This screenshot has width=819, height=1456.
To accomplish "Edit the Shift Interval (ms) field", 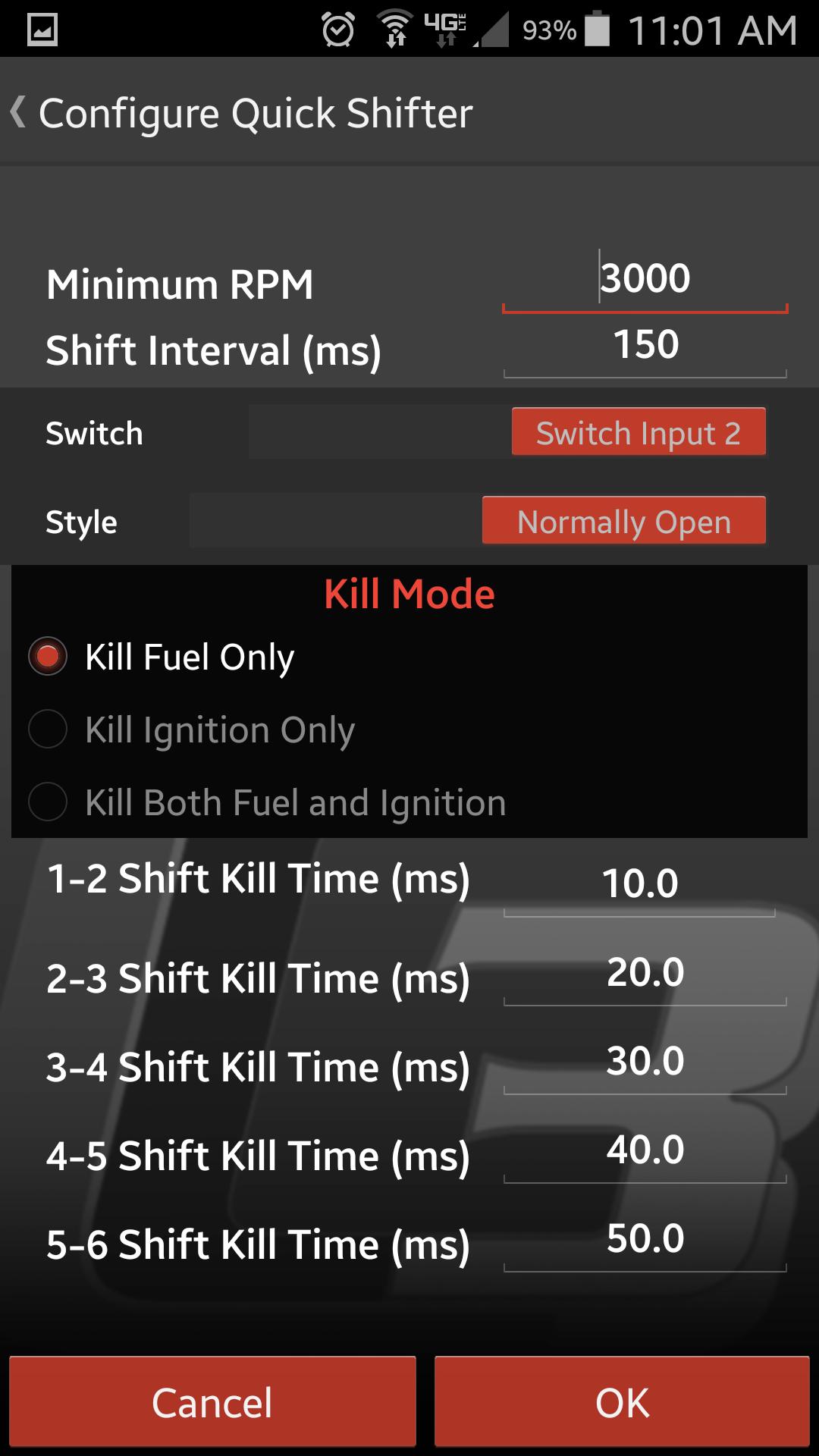I will tap(645, 345).
